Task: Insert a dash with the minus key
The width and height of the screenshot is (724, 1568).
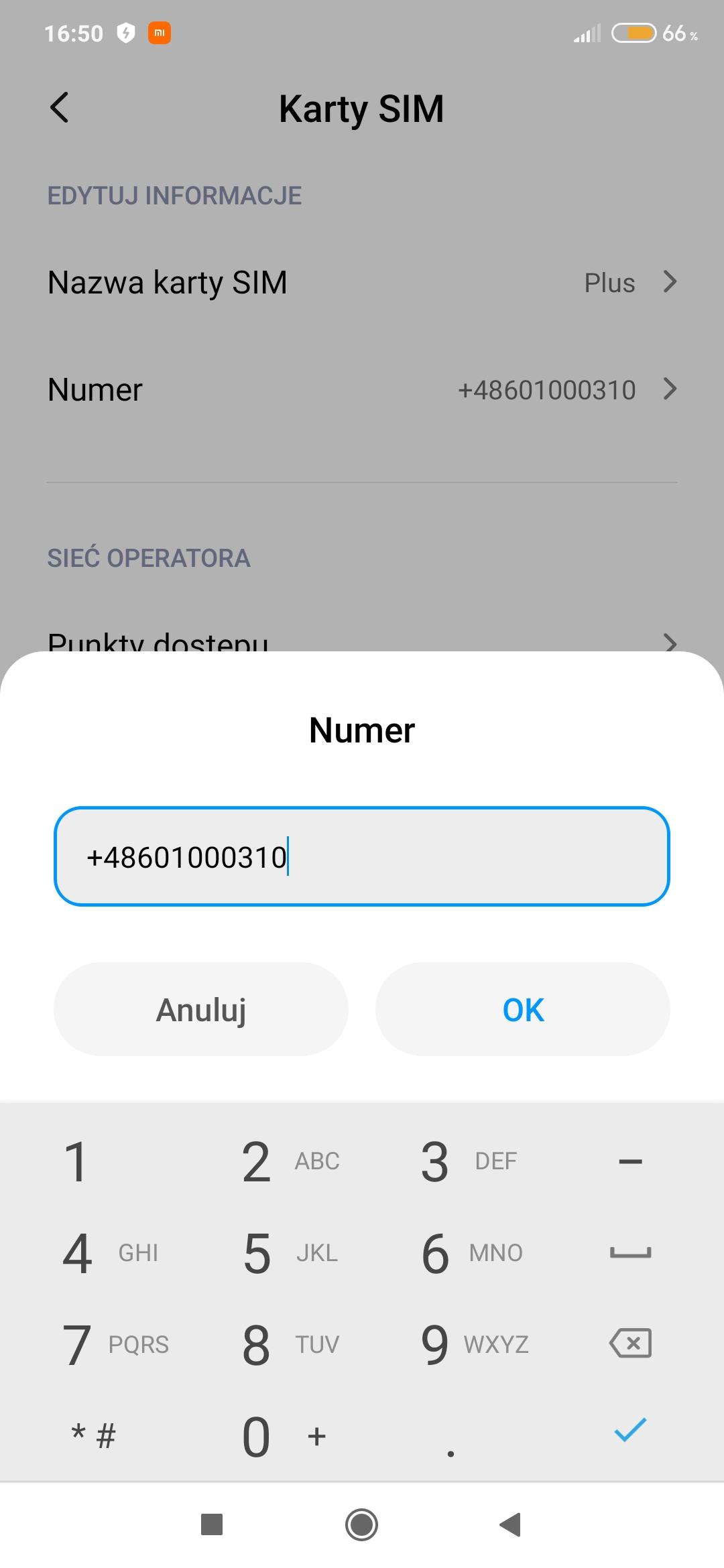Action: coord(630,1161)
